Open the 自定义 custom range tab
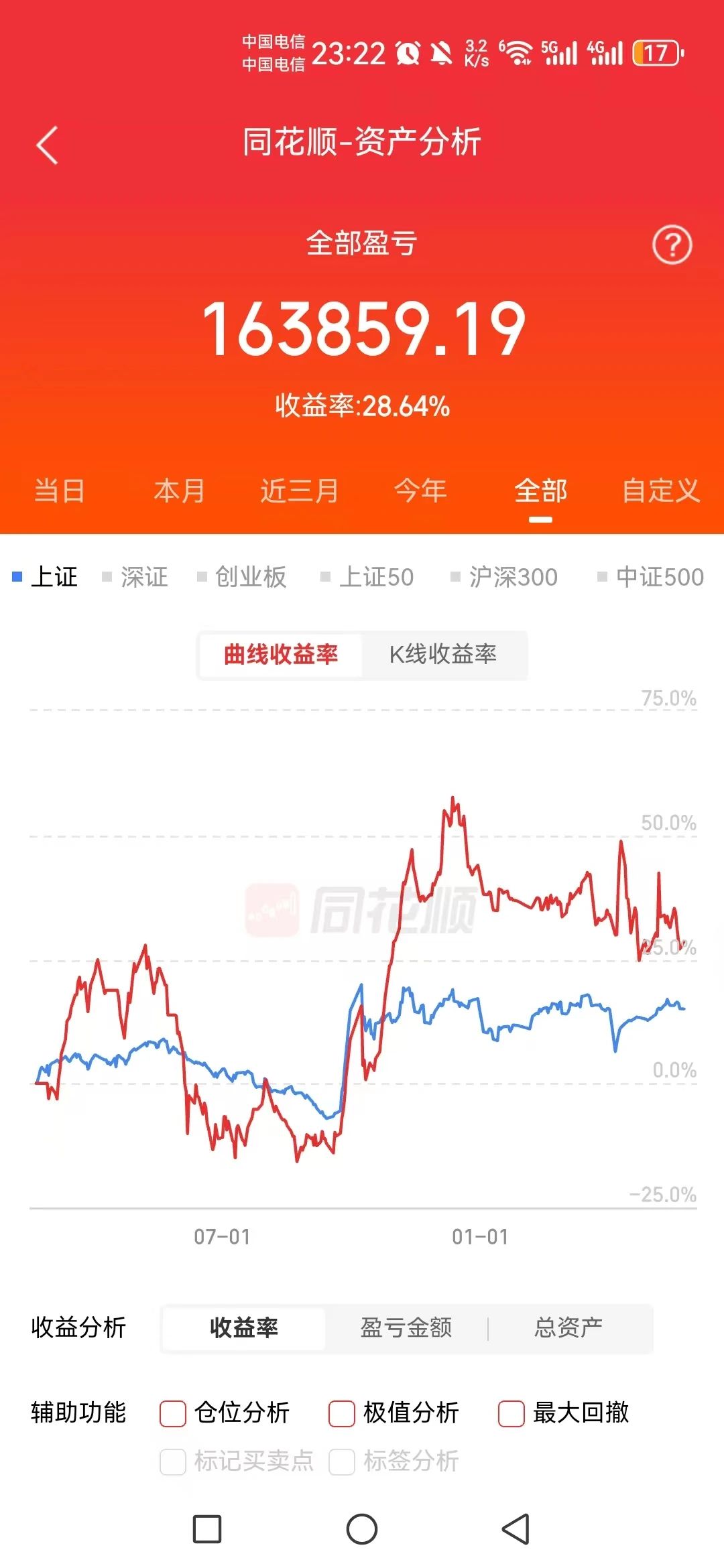The height and width of the screenshot is (1568, 724). point(661,491)
